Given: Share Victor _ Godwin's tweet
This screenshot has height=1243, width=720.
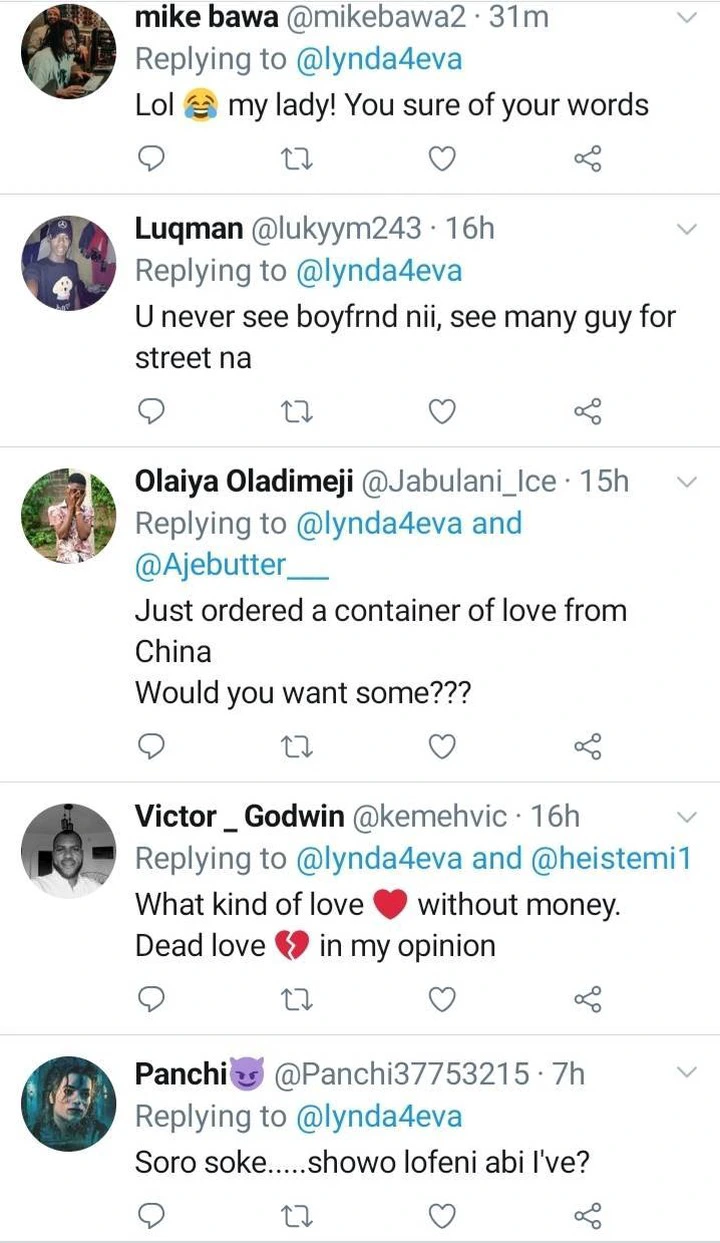Looking at the screenshot, I should [588, 998].
